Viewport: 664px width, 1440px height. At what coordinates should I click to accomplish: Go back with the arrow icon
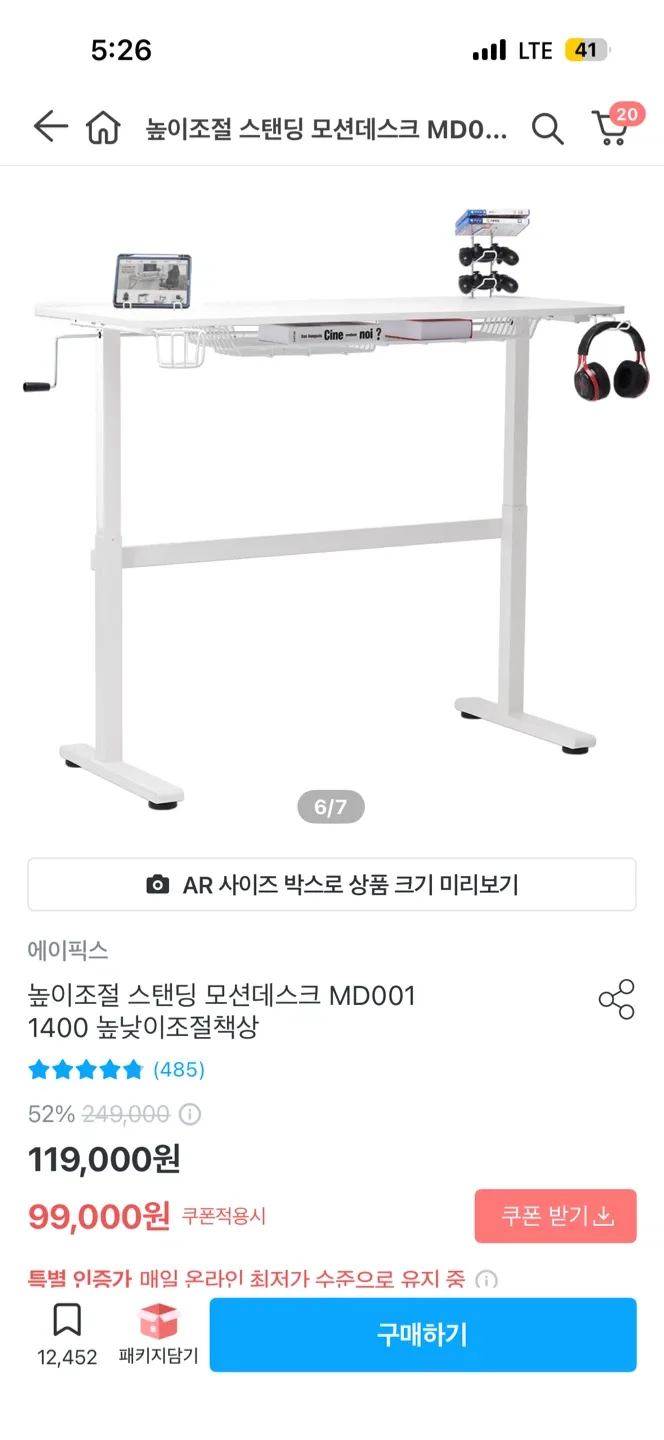[49, 127]
